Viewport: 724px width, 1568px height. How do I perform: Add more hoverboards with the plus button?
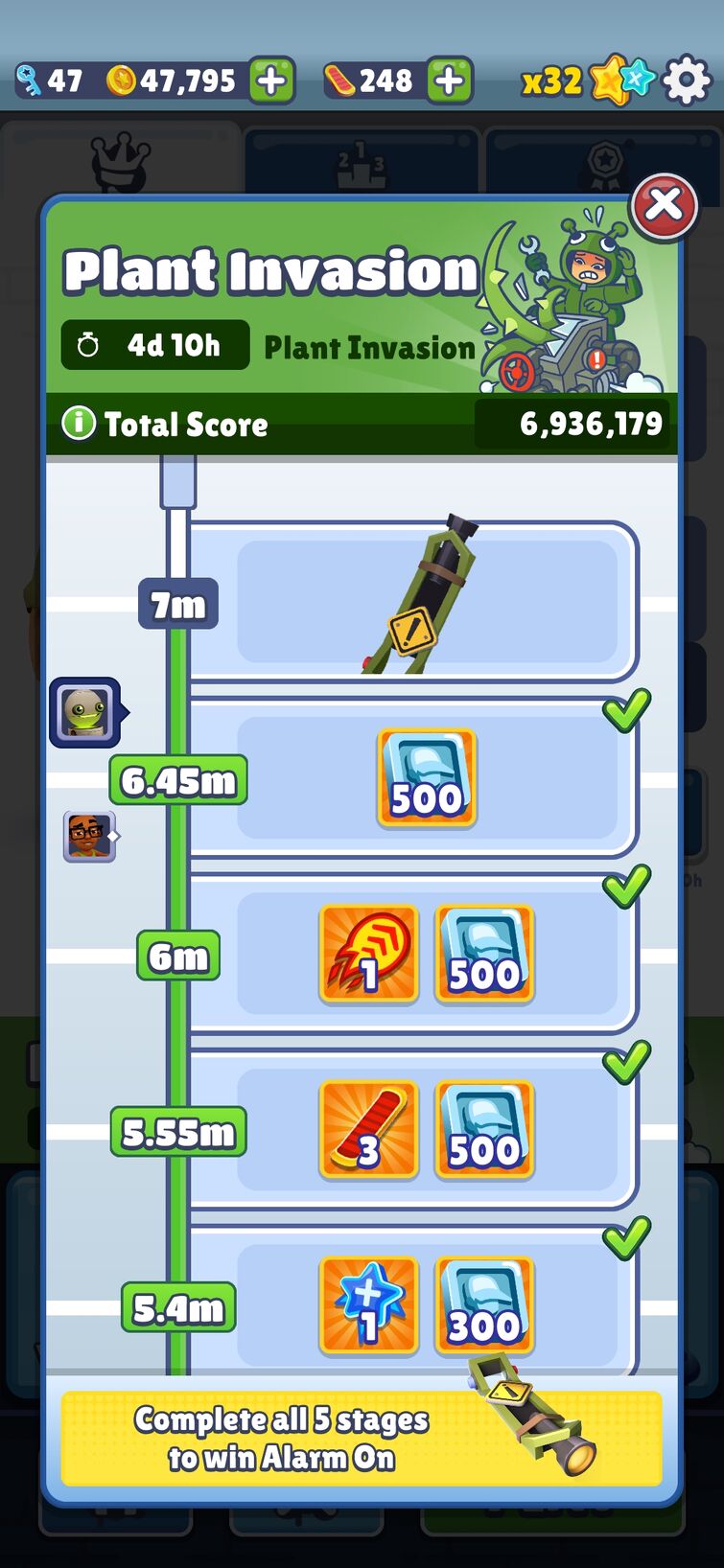(x=448, y=81)
